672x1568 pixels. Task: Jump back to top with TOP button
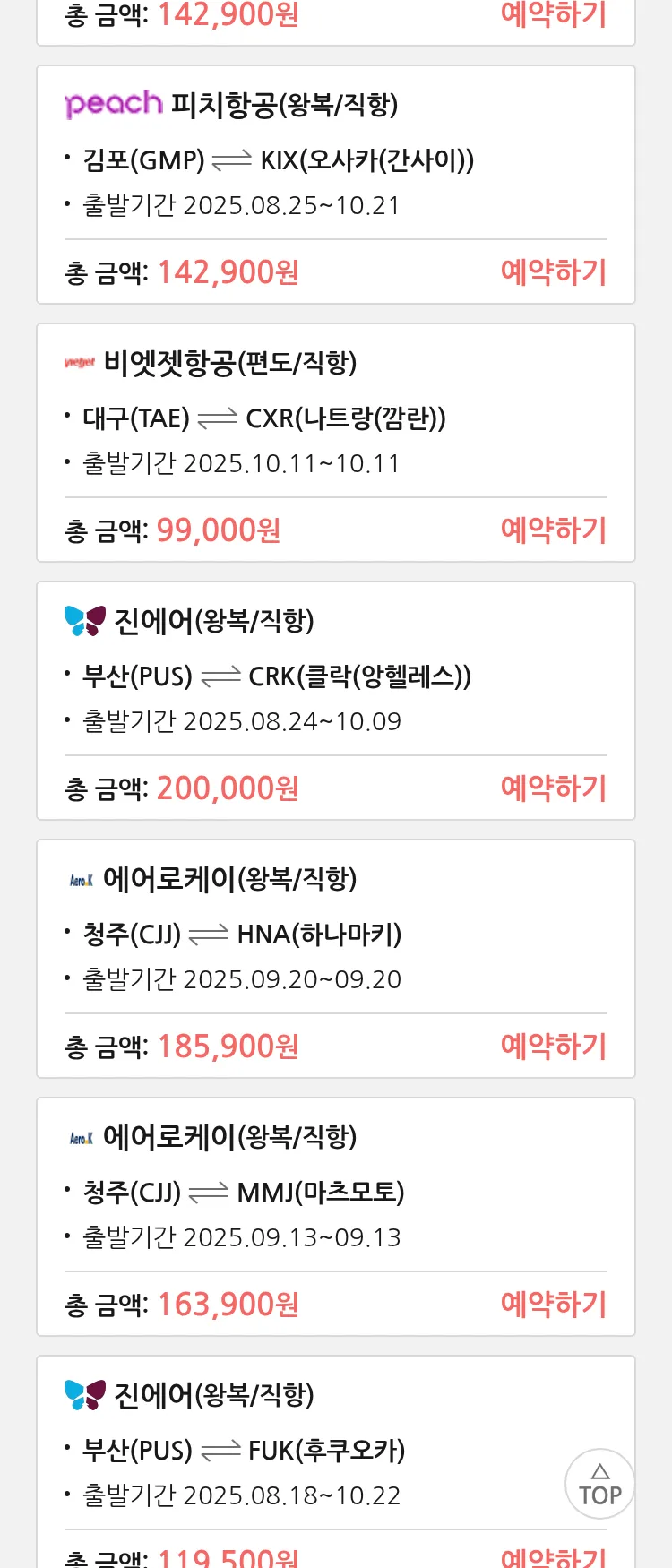coord(599,1484)
